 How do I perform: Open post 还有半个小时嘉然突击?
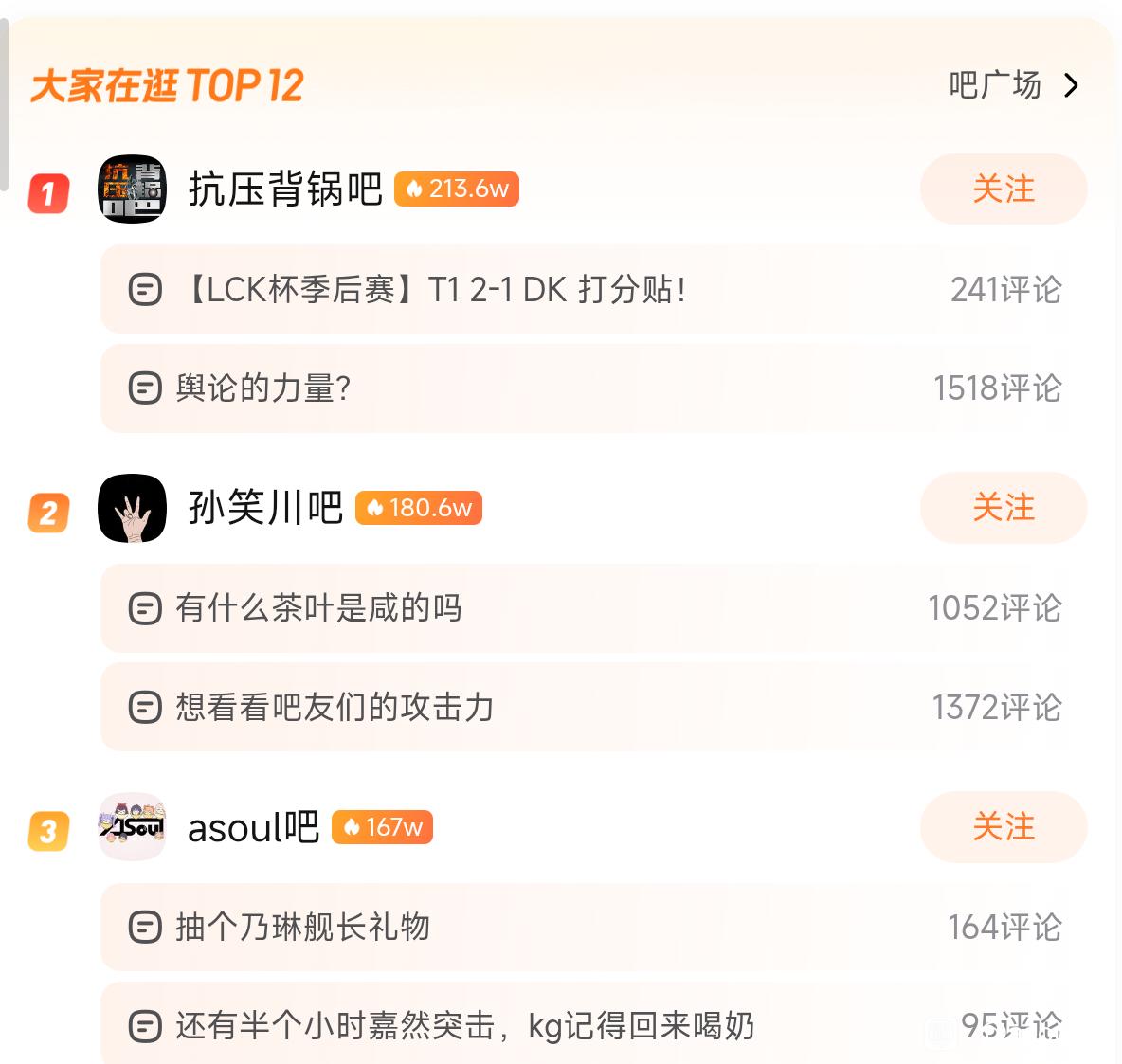point(464,1025)
